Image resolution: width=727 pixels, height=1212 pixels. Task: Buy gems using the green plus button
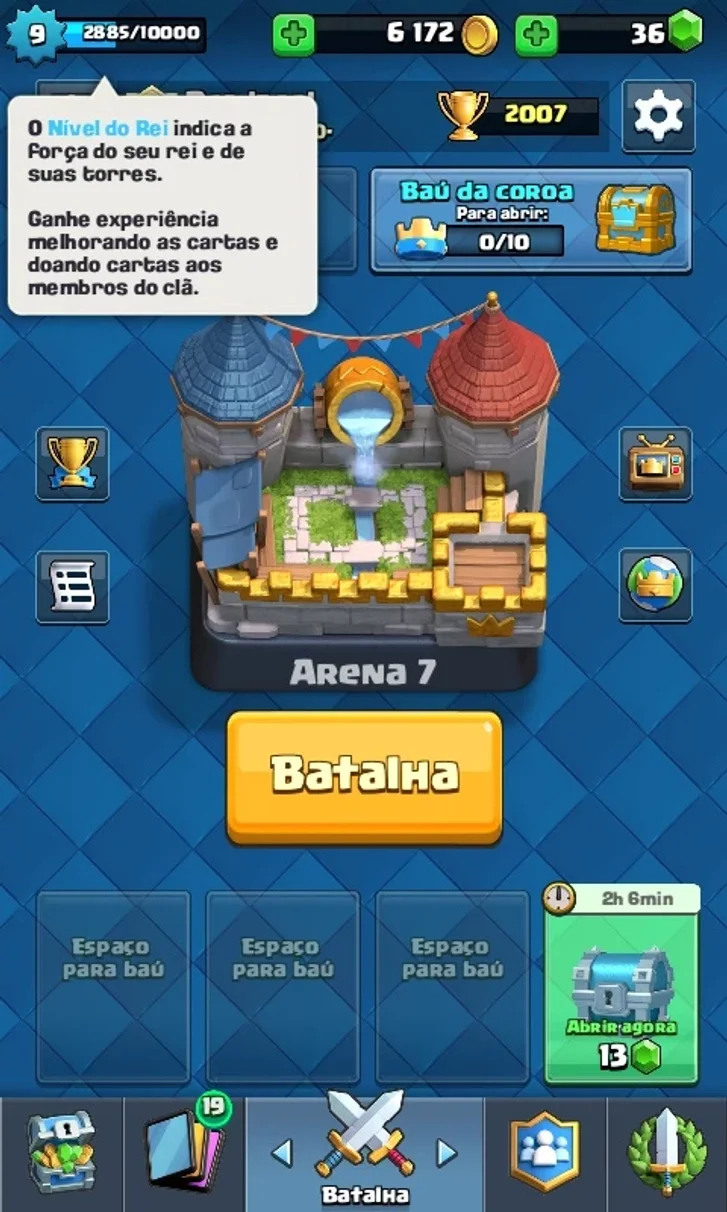(x=536, y=35)
